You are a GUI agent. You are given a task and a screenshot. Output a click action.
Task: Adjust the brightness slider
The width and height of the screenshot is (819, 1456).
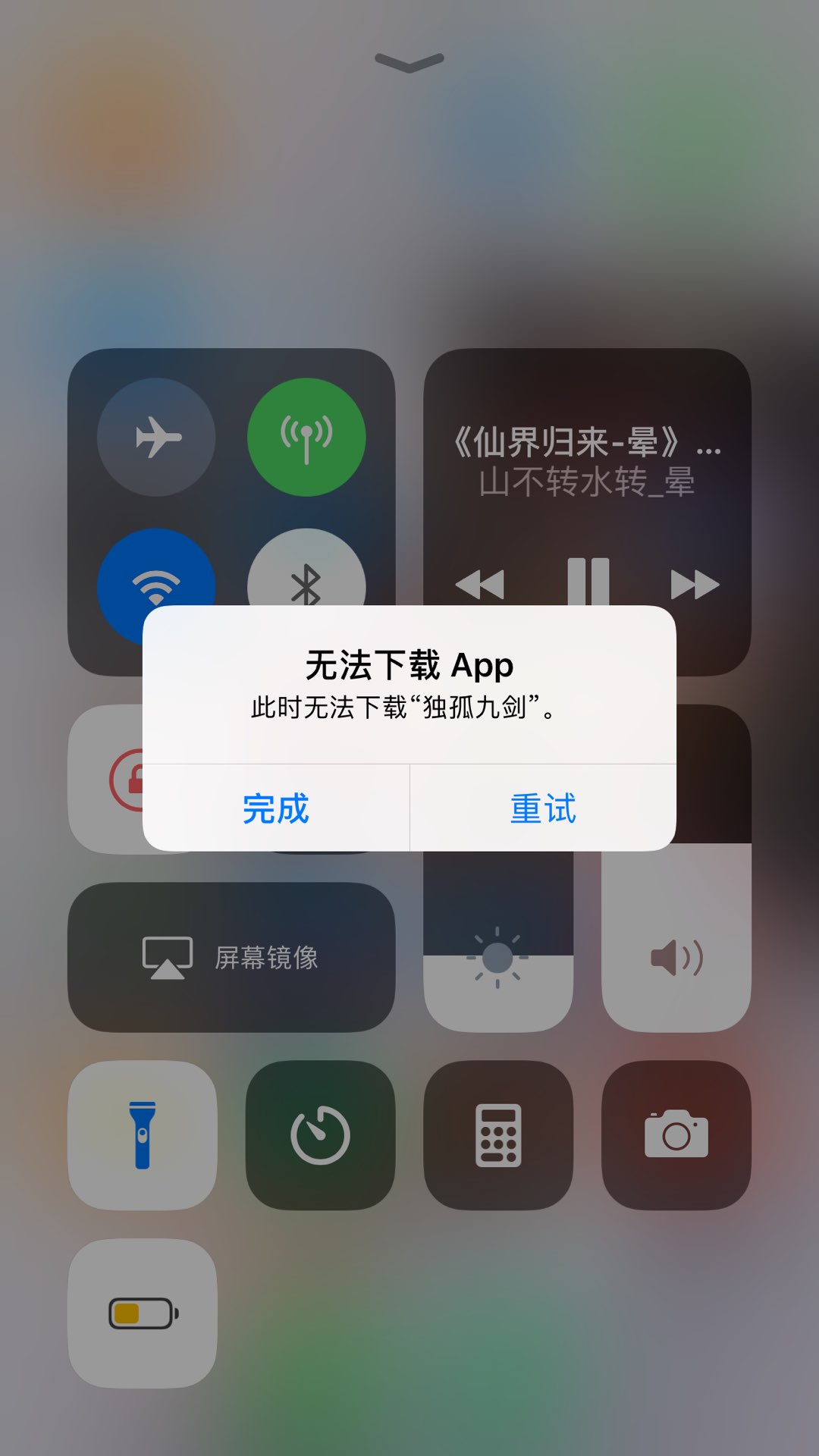click(x=498, y=941)
